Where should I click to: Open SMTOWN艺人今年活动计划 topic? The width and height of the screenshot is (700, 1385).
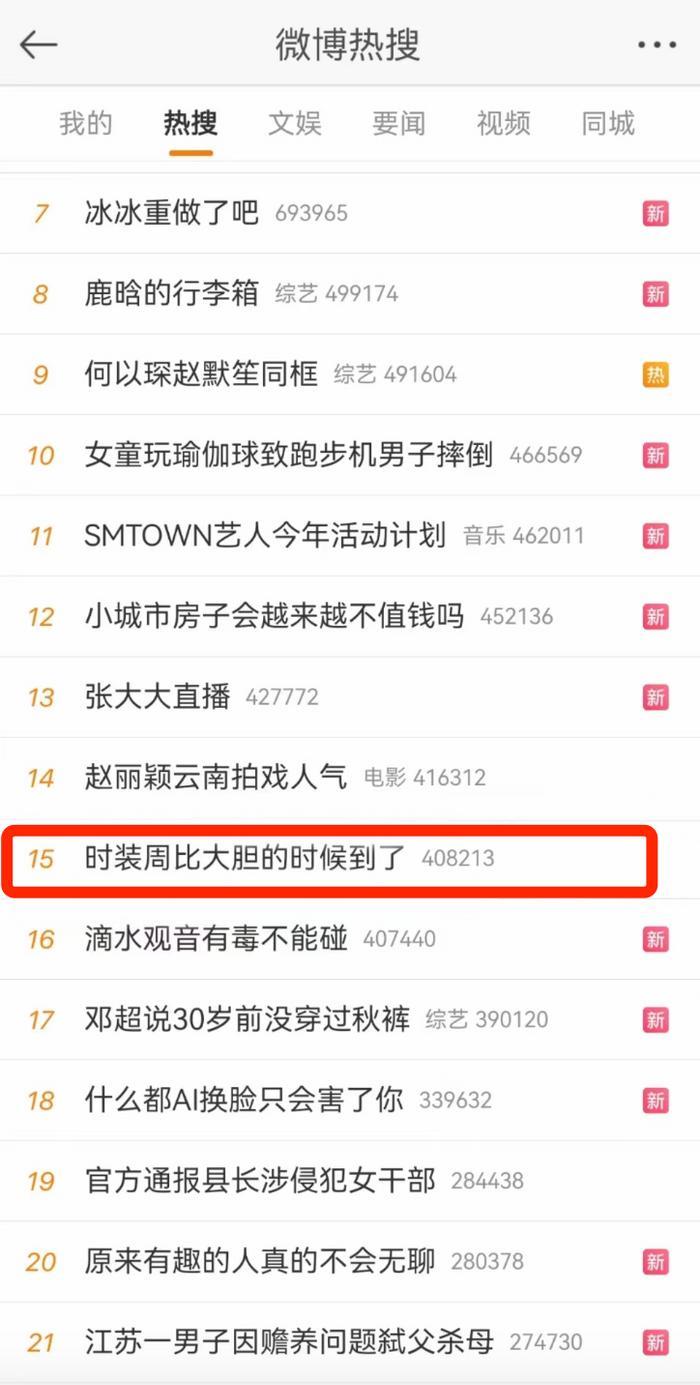(265, 536)
